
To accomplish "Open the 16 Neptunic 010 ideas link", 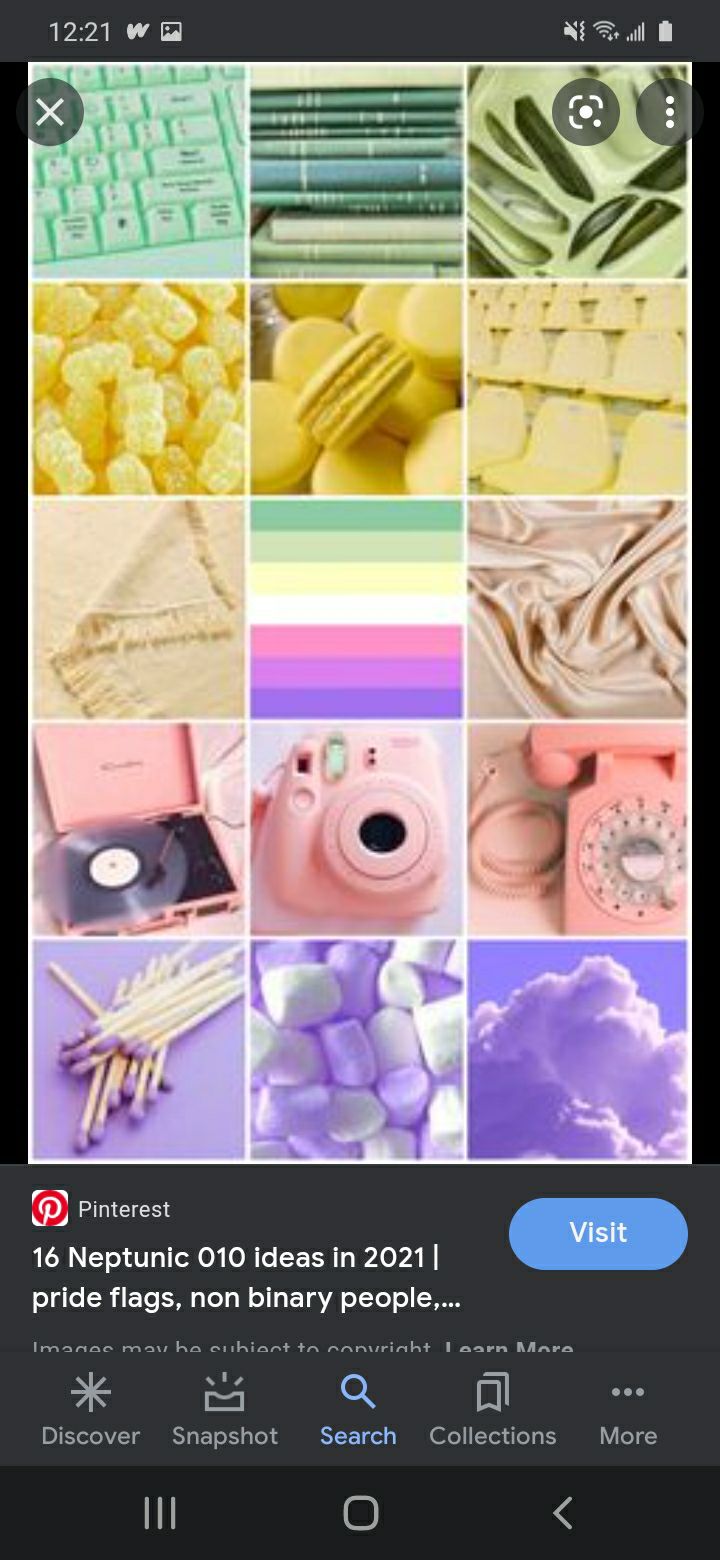I will click(247, 1277).
